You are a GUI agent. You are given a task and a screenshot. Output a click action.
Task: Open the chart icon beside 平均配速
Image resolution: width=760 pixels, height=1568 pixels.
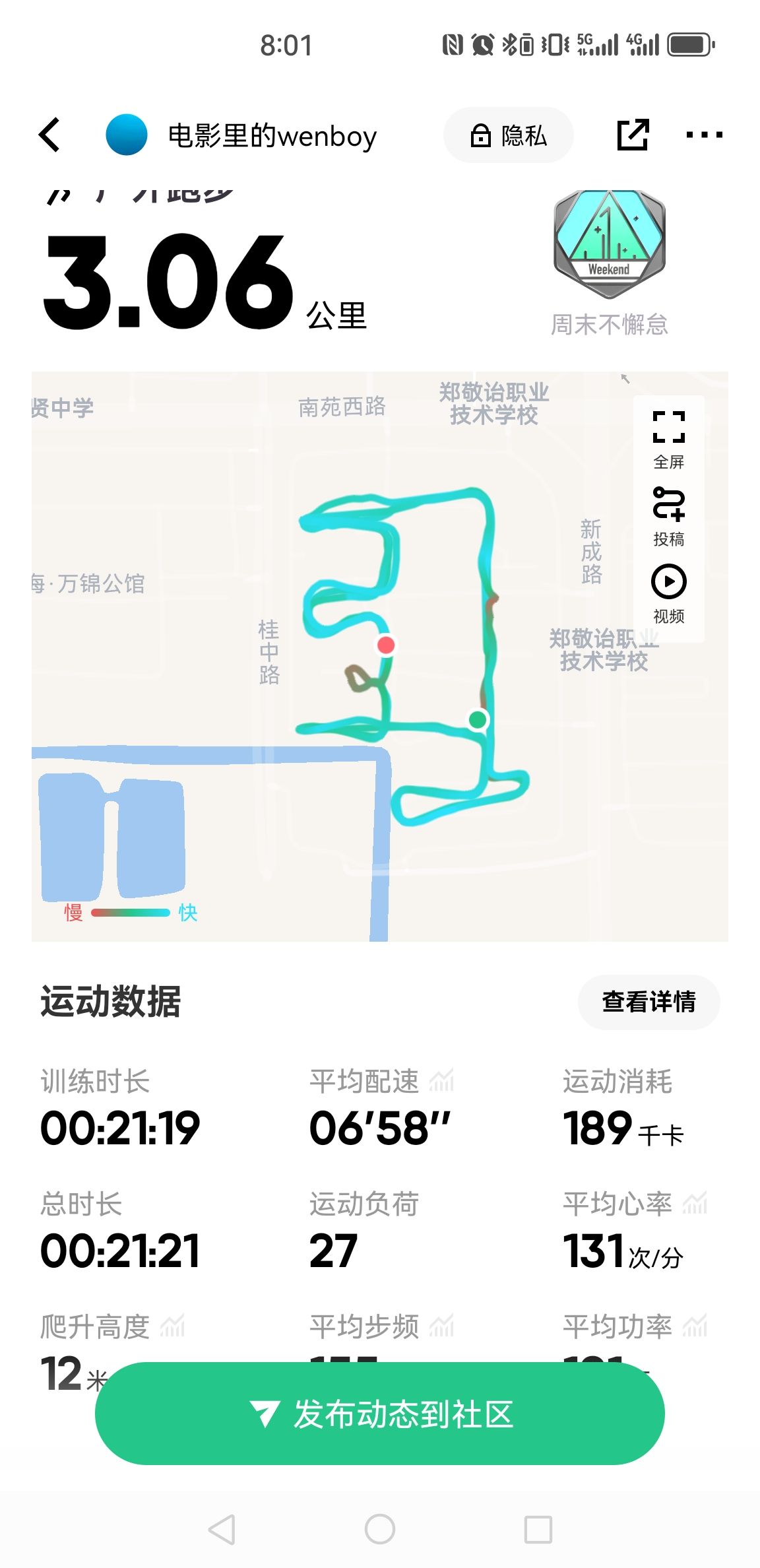point(441,1080)
